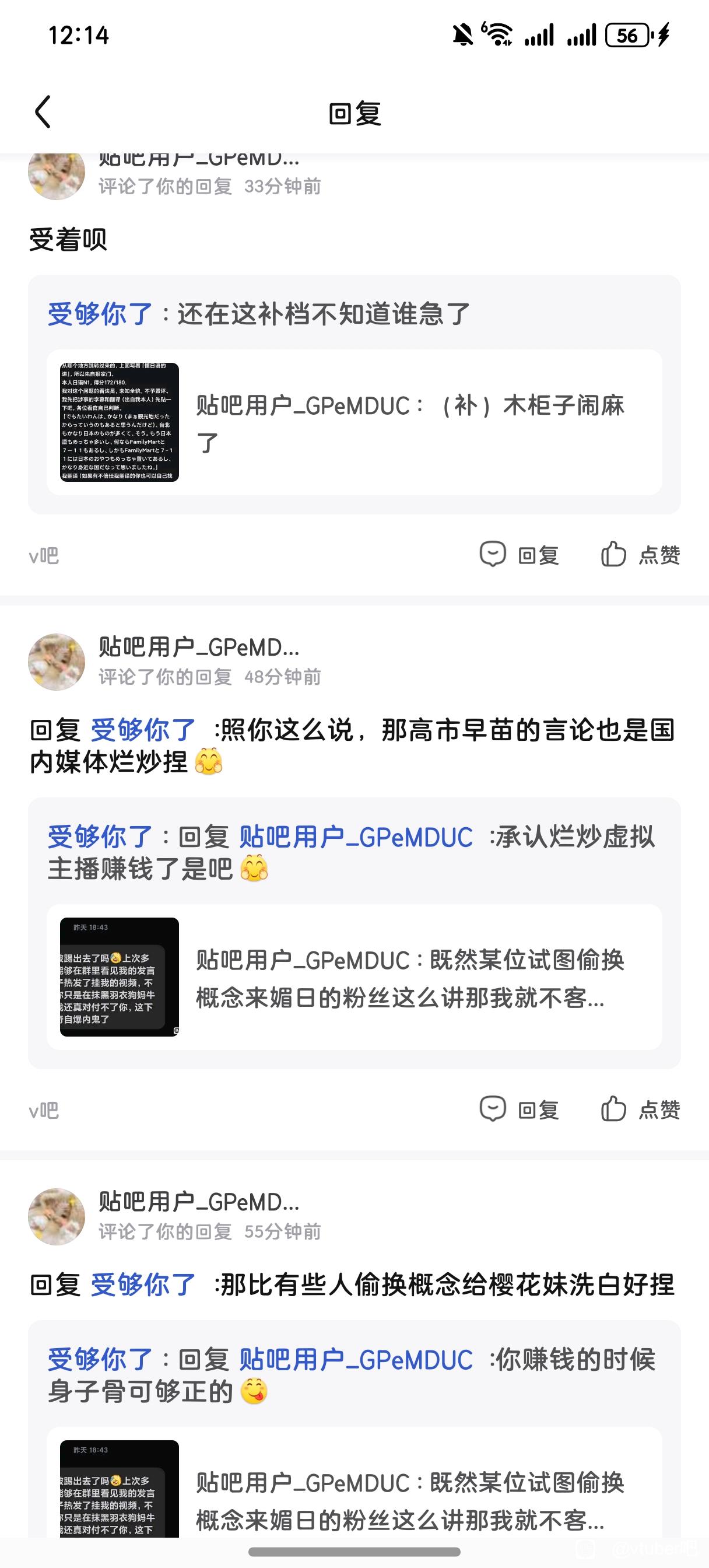Tap 贴吧用户_GPeMDUC link in 承认烂炒 quote
Screen dimensions: 709x1568
pos(356,837)
